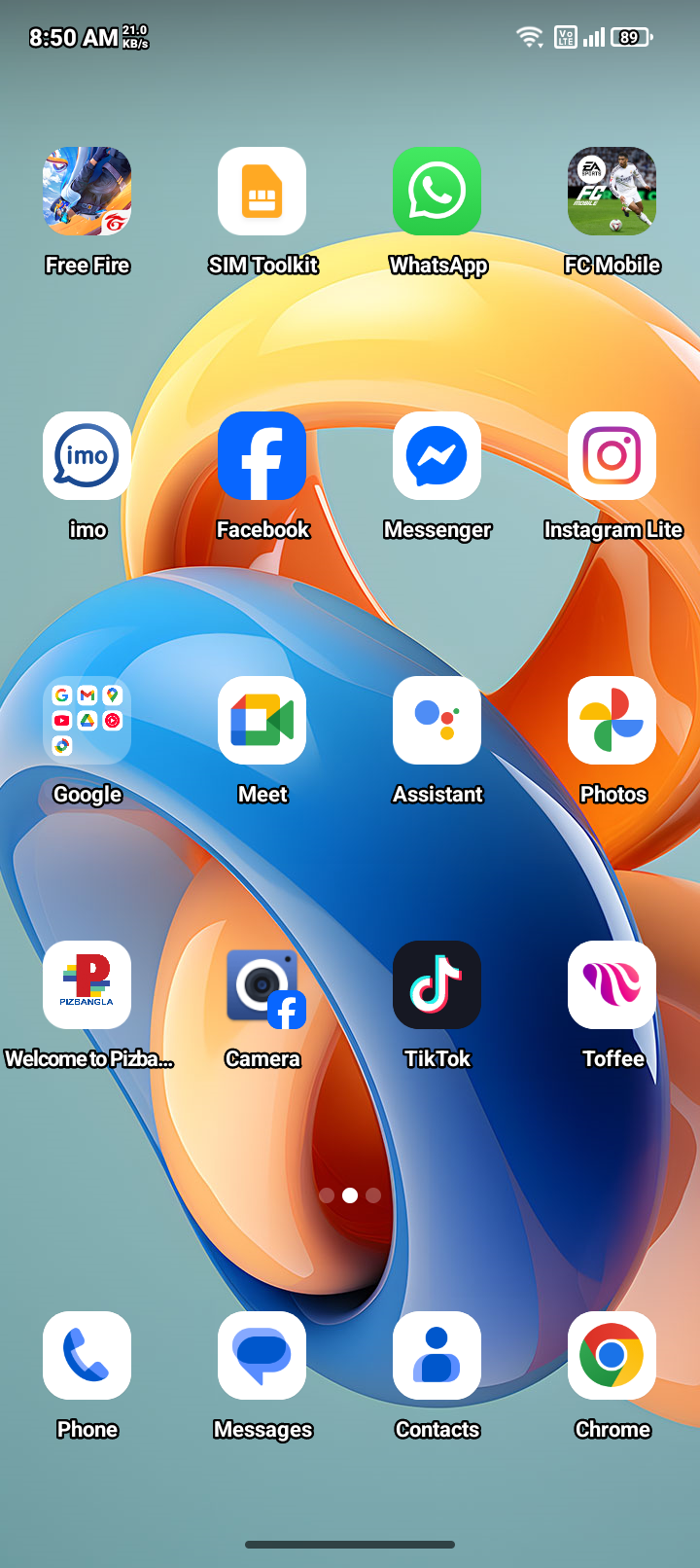This screenshot has height=1568, width=700.
Task: Open Messages app
Action: tap(262, 1356)
